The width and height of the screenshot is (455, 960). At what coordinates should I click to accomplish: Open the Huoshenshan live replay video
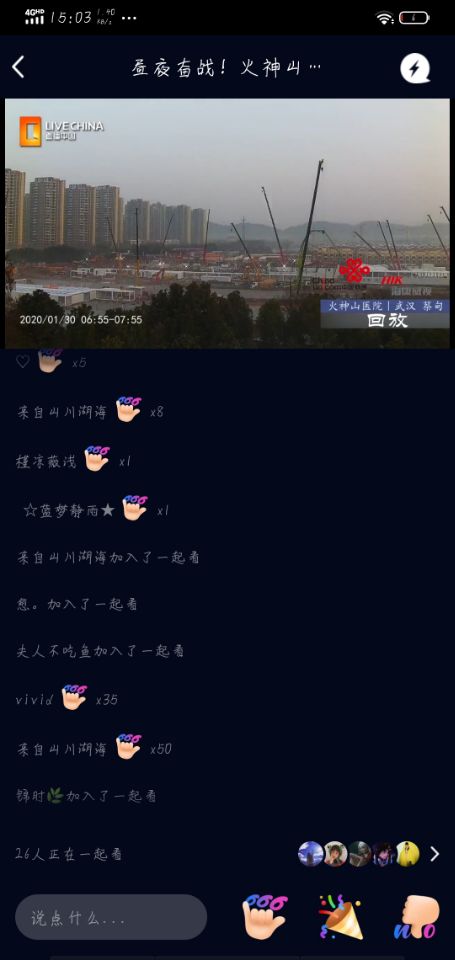point(227,223)
